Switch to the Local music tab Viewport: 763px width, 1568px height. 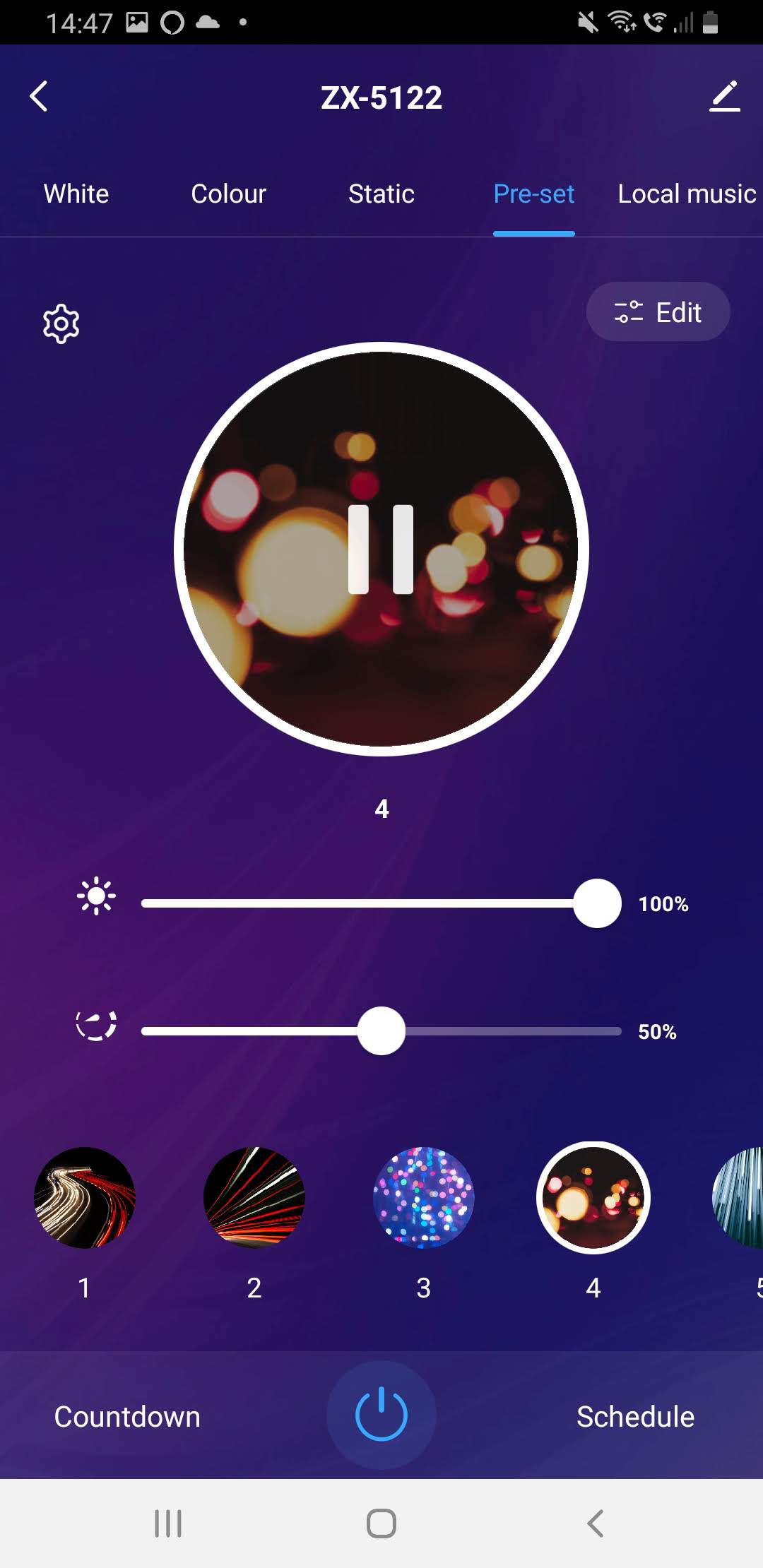686,194
